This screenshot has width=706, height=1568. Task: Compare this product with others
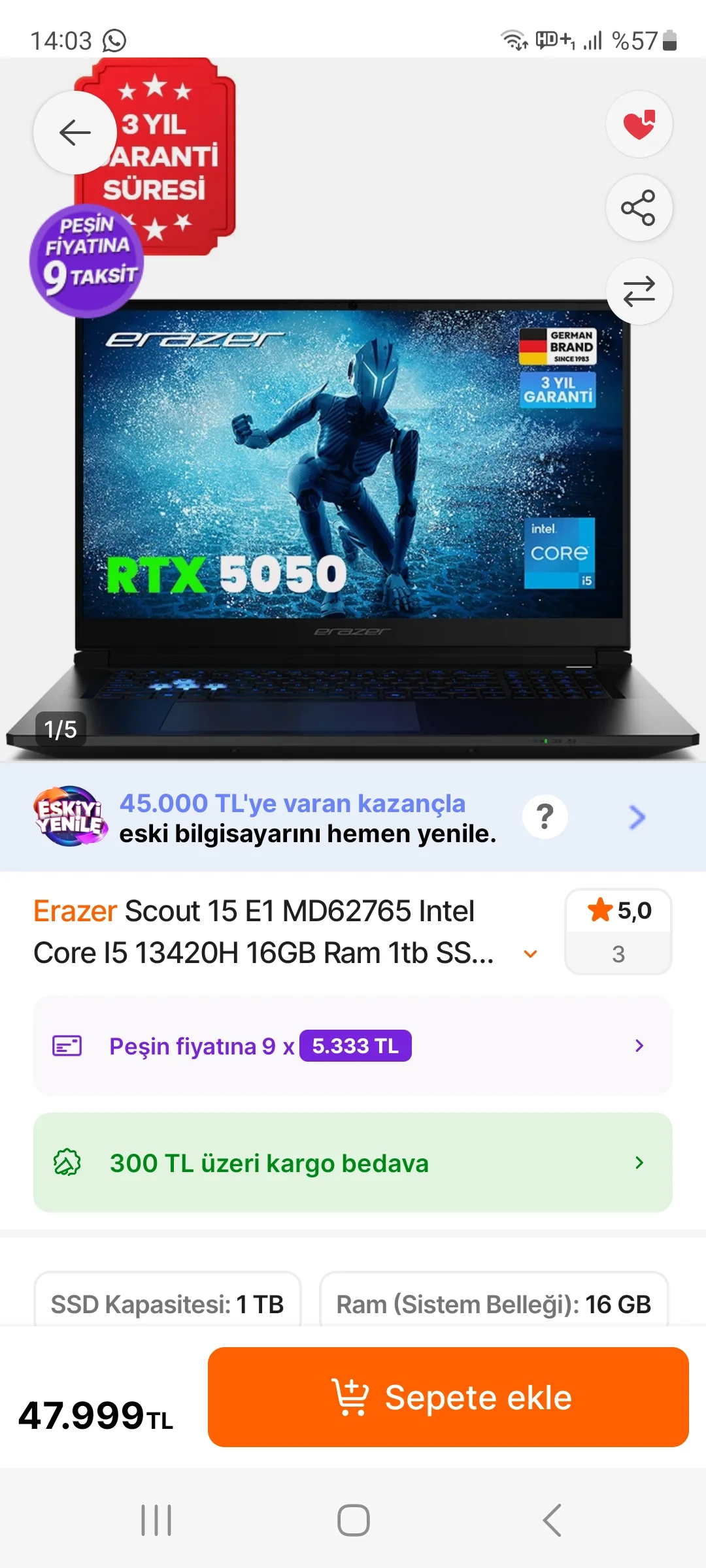pos(639,291)
